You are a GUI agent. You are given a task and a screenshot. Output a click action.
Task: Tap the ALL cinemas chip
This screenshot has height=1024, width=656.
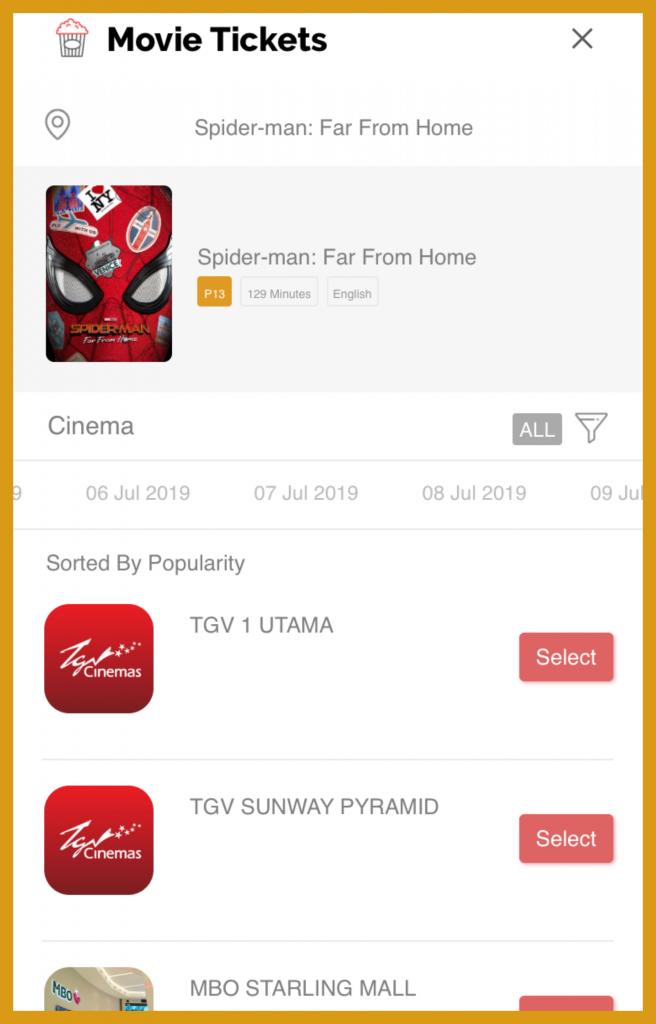point(537,429)
